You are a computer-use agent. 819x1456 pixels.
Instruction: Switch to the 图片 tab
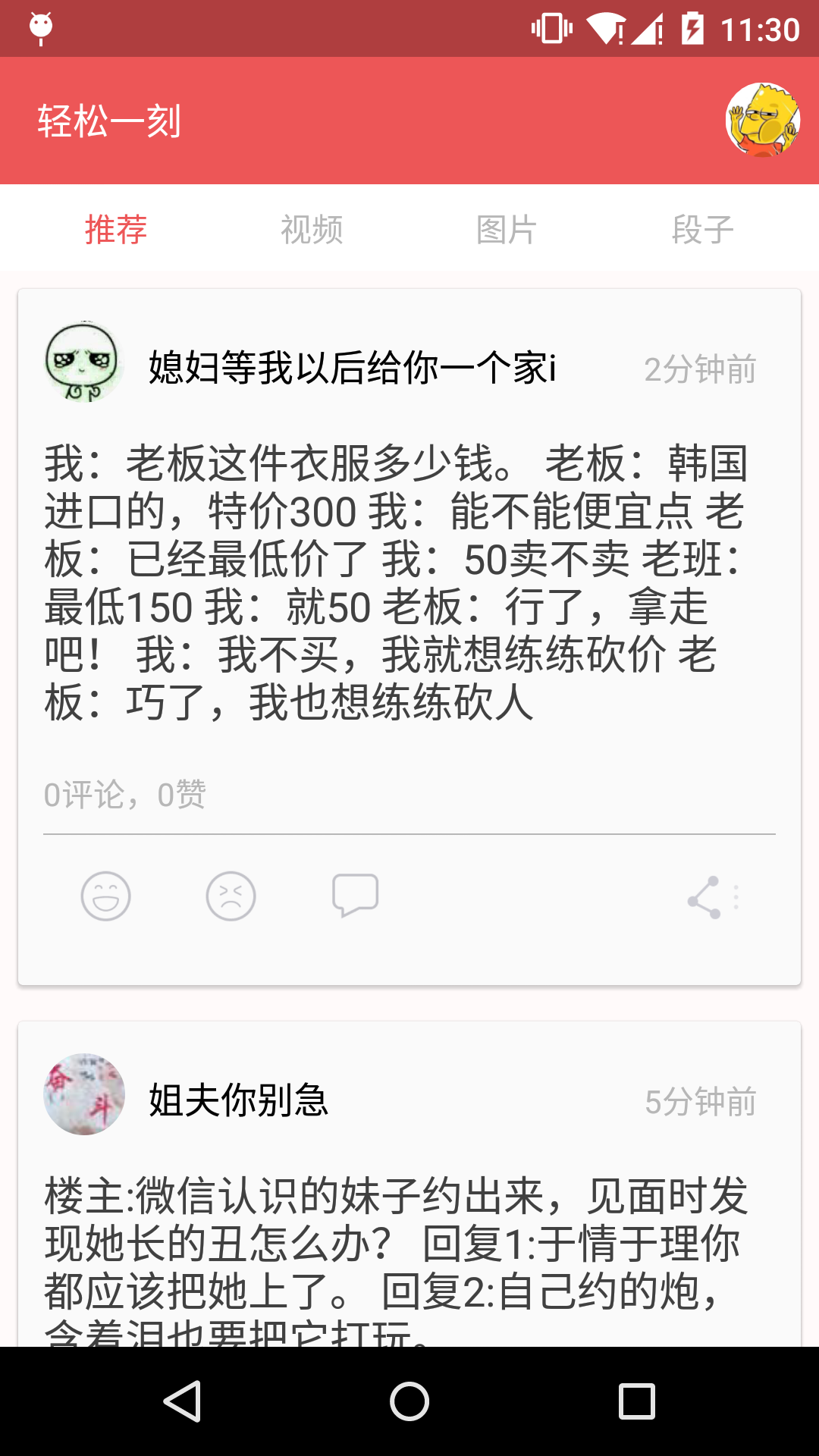[x=507, y=229]
